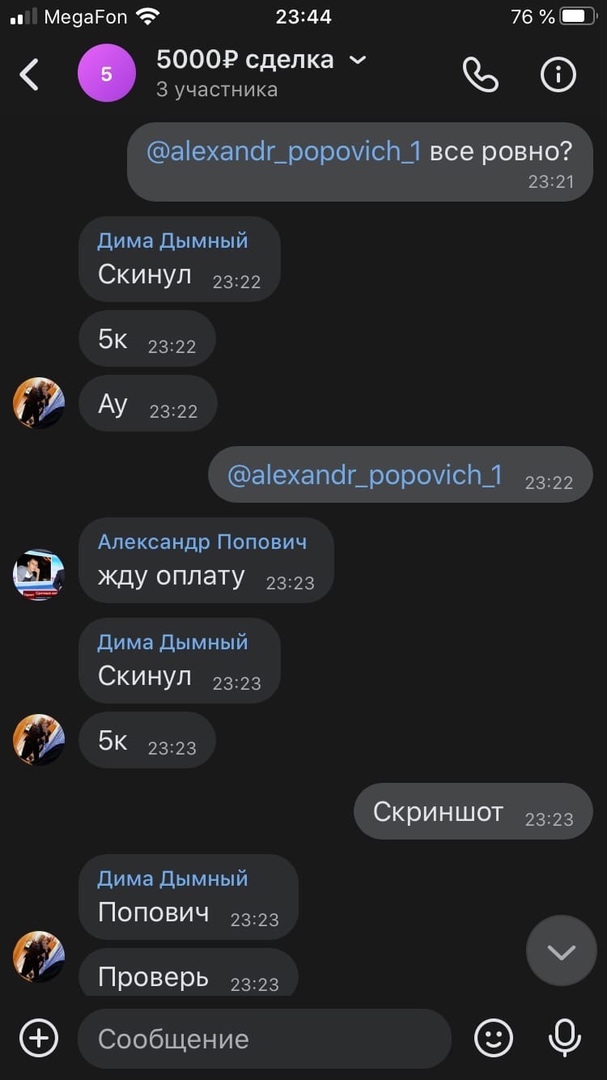
Task: Open Дима Дымный's avatar beside the Ау message
Action: point(38,403)
